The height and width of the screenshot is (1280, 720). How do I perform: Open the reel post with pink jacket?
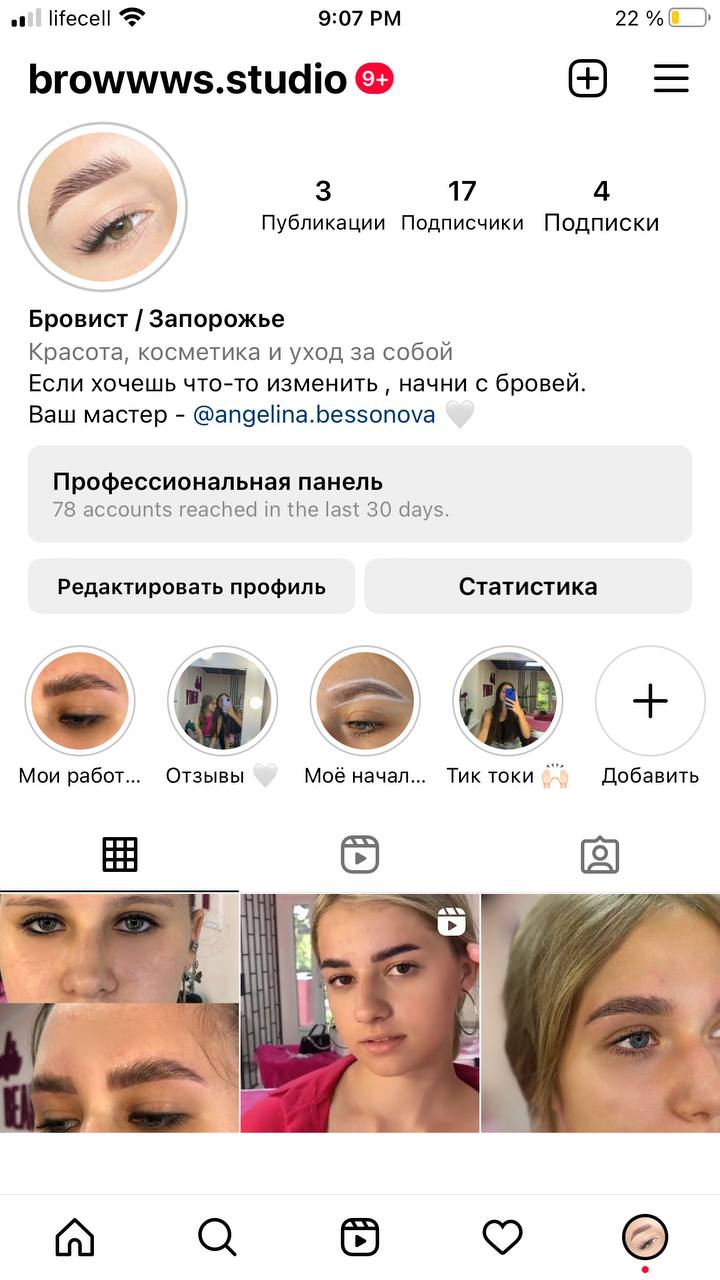(360, 1013)
